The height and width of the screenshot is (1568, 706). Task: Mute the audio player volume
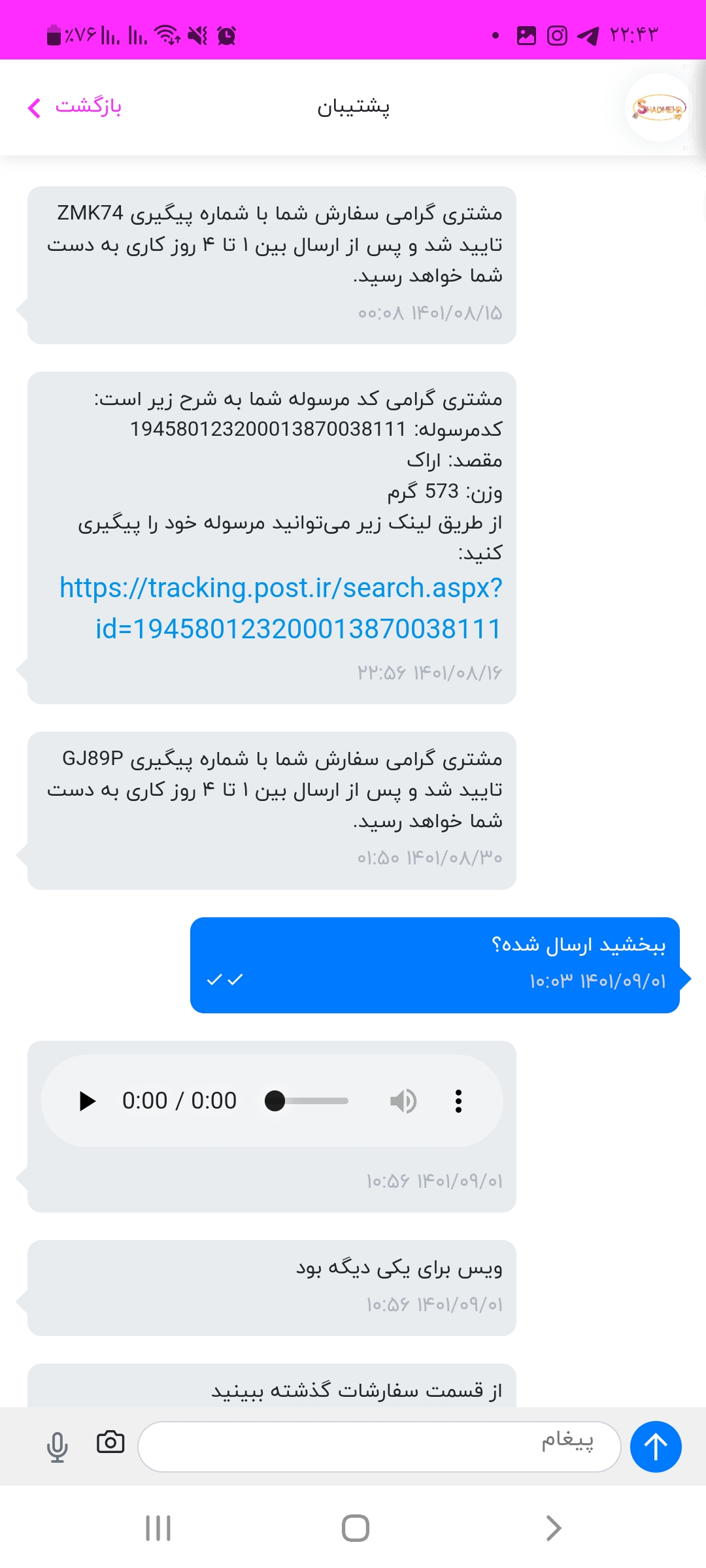click(403, 1101)
